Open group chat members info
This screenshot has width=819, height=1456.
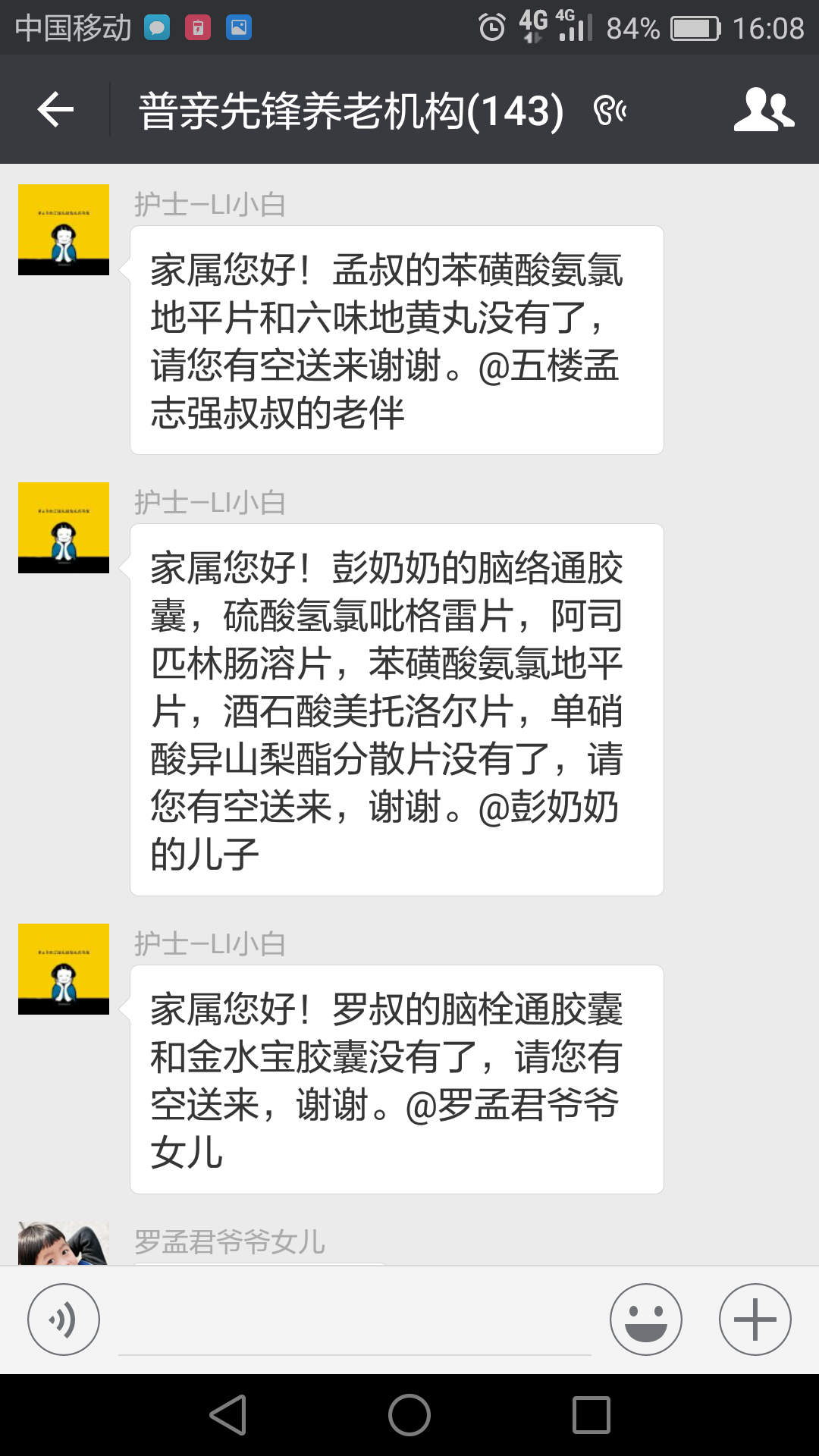pos(763,110)
